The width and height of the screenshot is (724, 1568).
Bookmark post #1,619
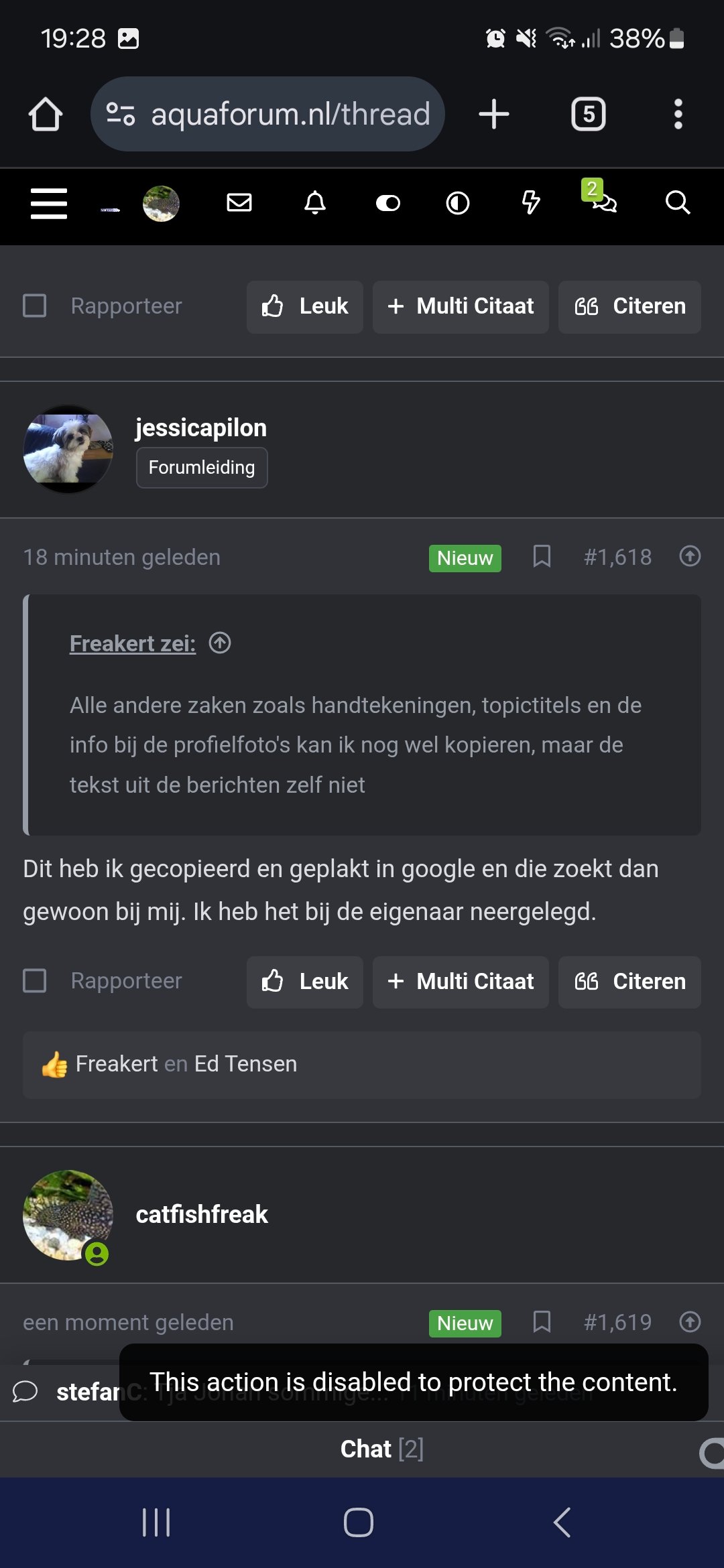click(x=542, y=1322)
